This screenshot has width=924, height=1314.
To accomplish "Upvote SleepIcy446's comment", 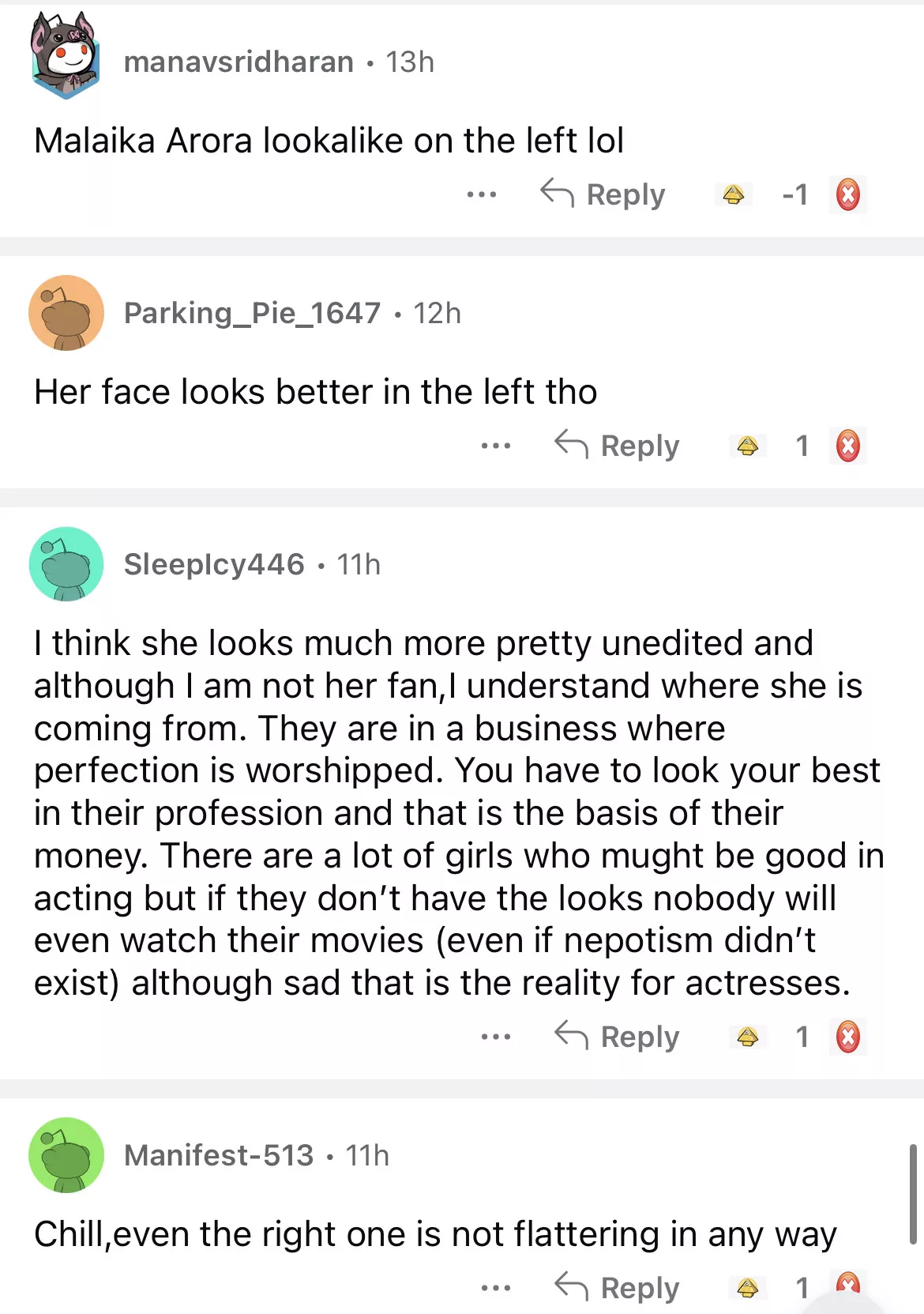I will click(x=747, y=1037).
